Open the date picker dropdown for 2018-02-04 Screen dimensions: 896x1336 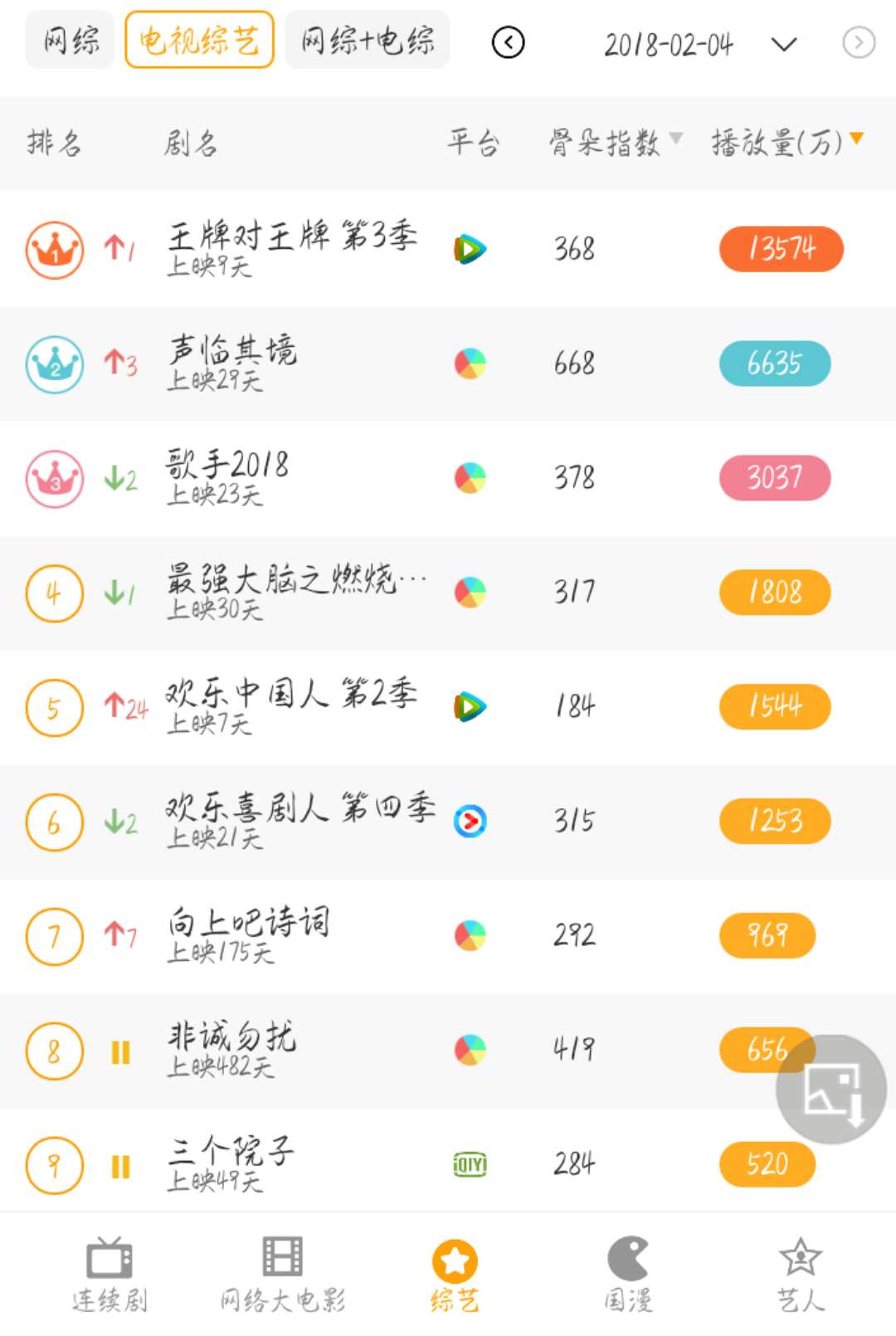point(783,46)
